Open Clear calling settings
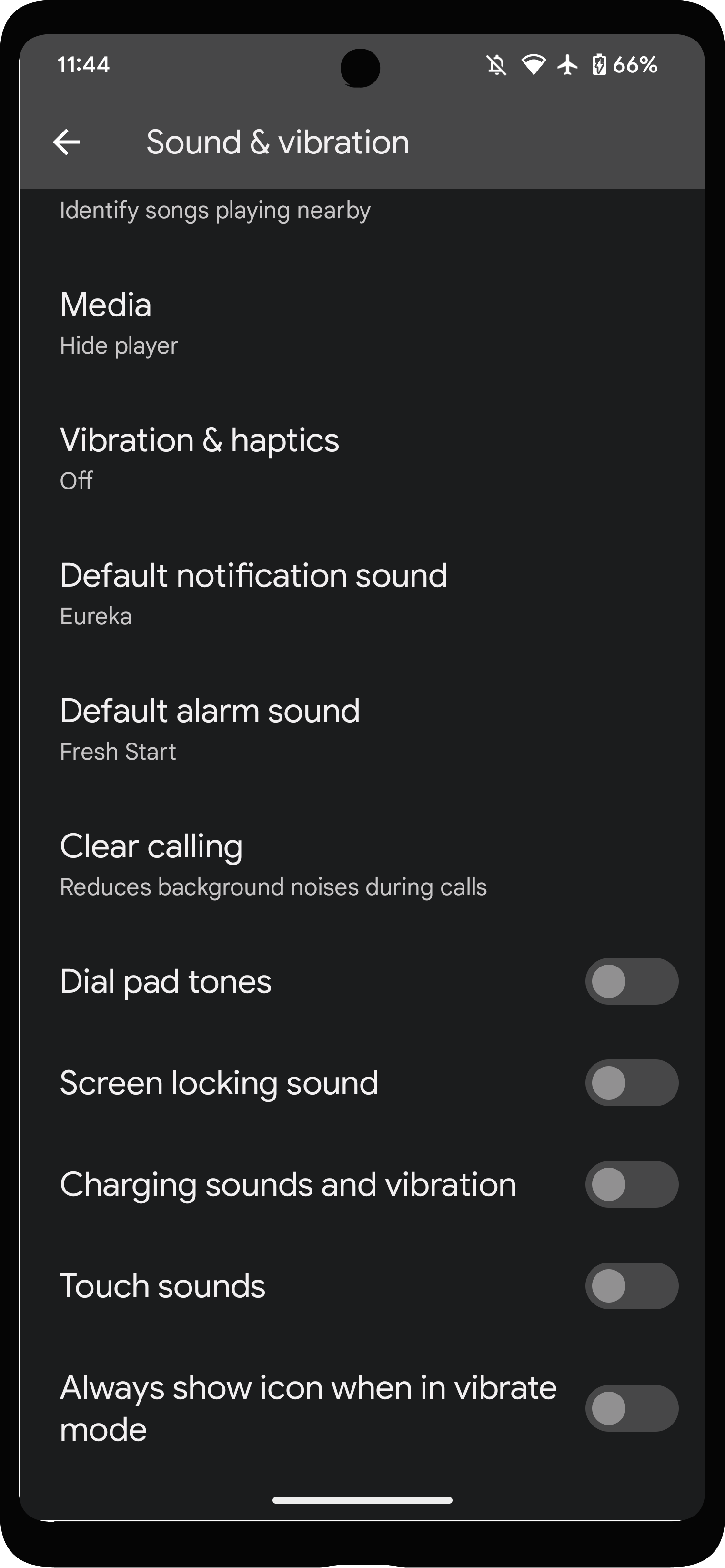725x1568 pixels. coord(362,864)
